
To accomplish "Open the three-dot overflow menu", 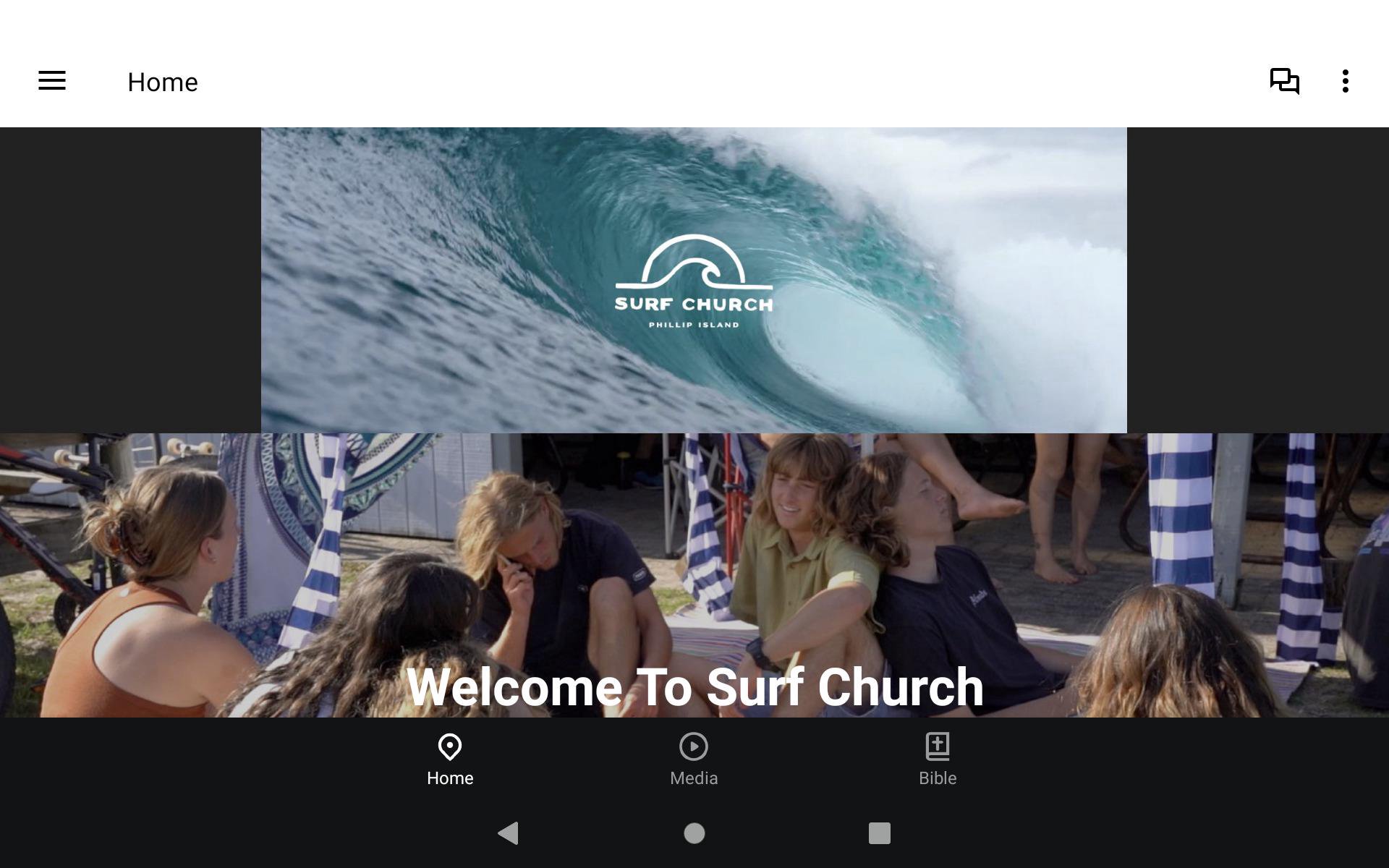I will click(x=1345, y=81).
